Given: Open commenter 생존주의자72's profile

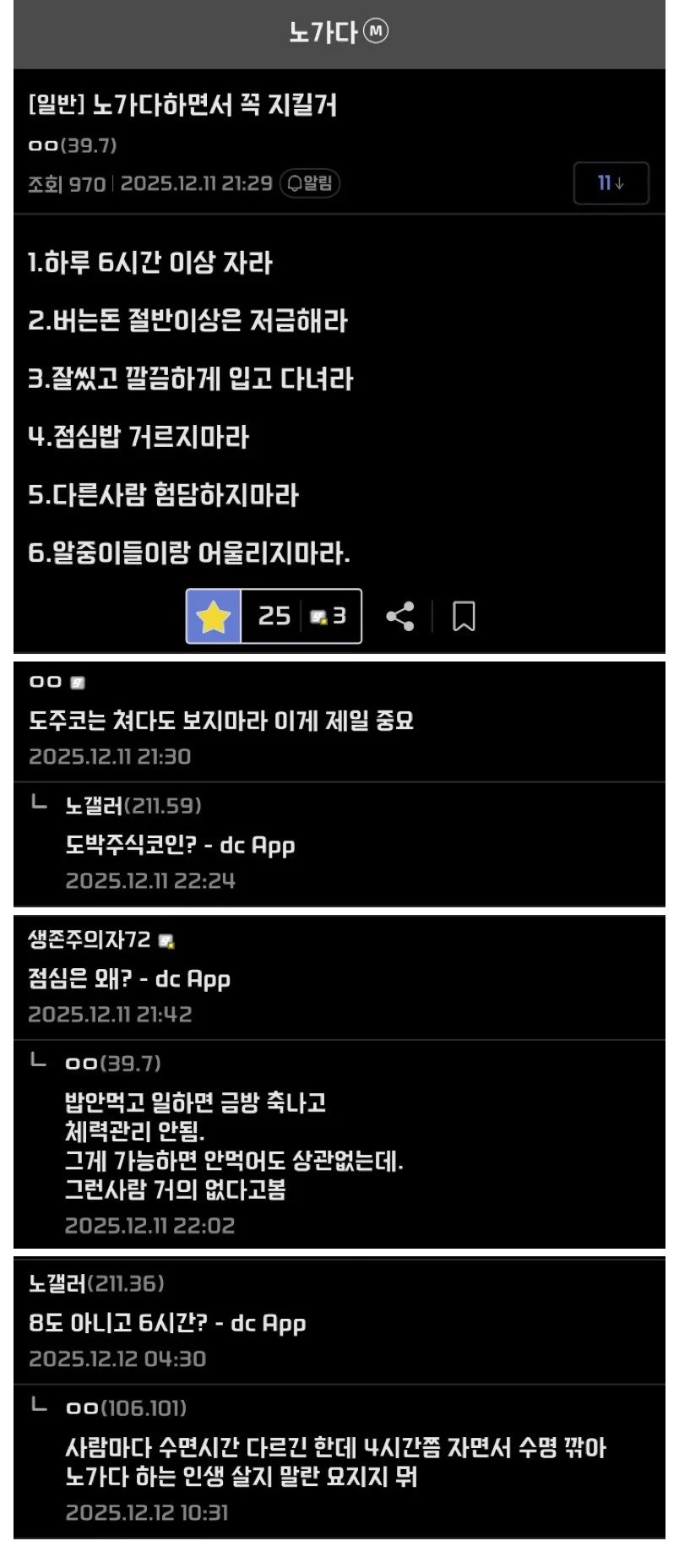Looking at the screenshot, I should tap(90, 939).
